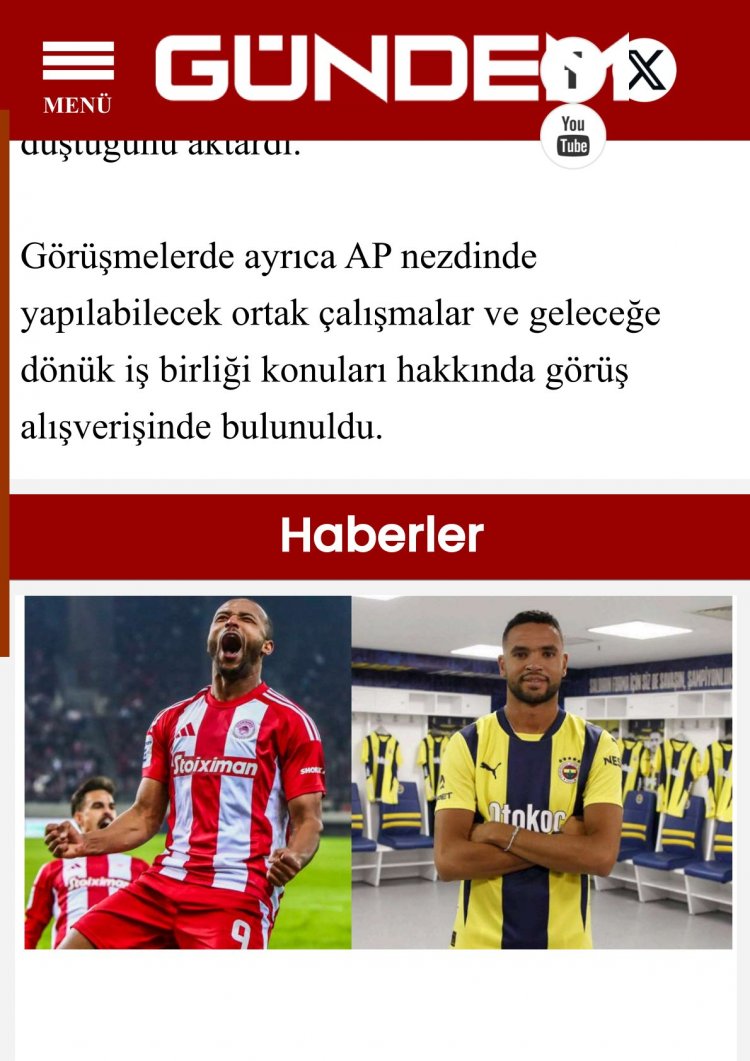
Task: Open the MENÜ hamburger menu
Action: click(x=77, y=75)
